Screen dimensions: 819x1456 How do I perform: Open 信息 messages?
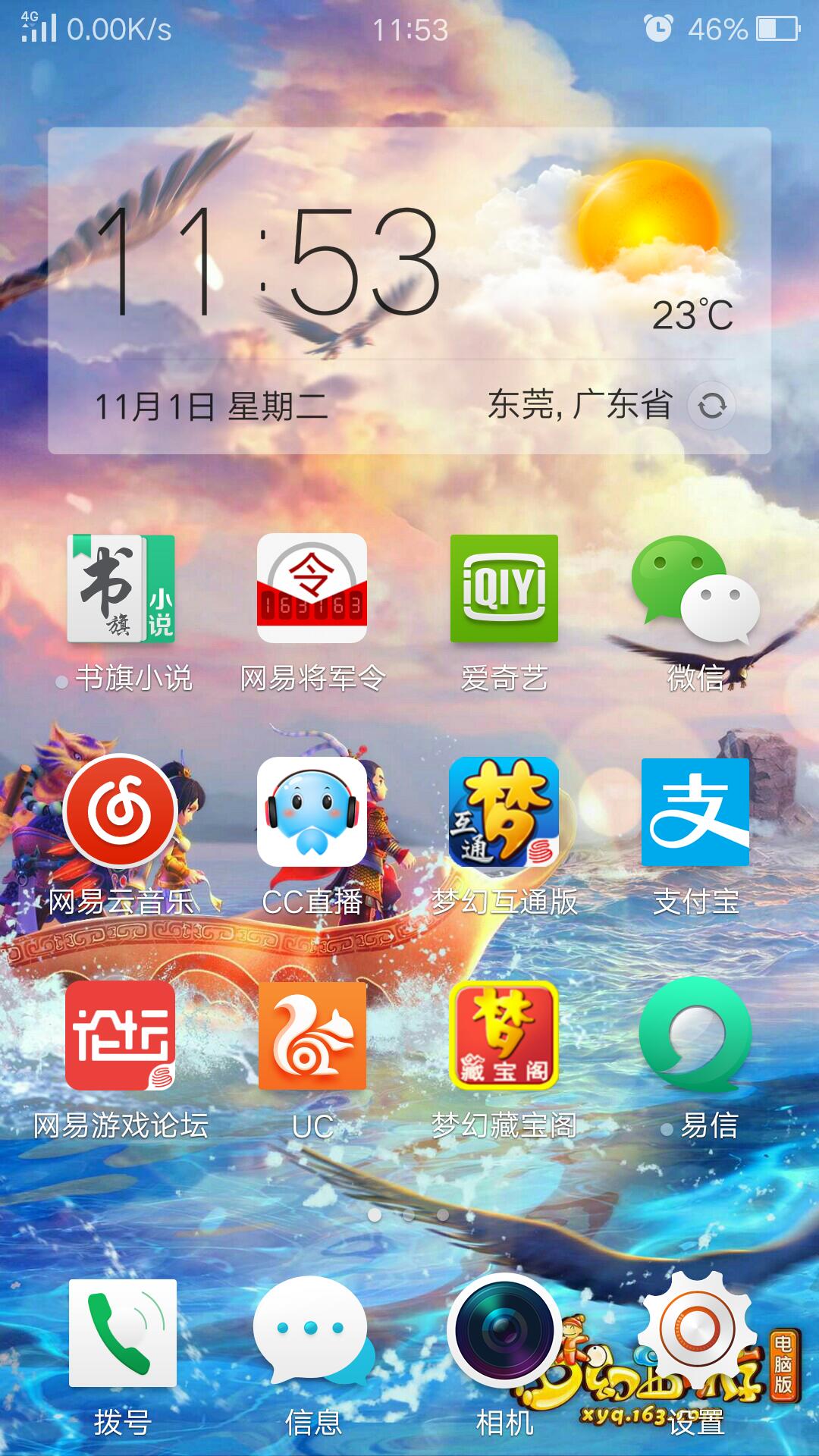[x=312, y=1333]
